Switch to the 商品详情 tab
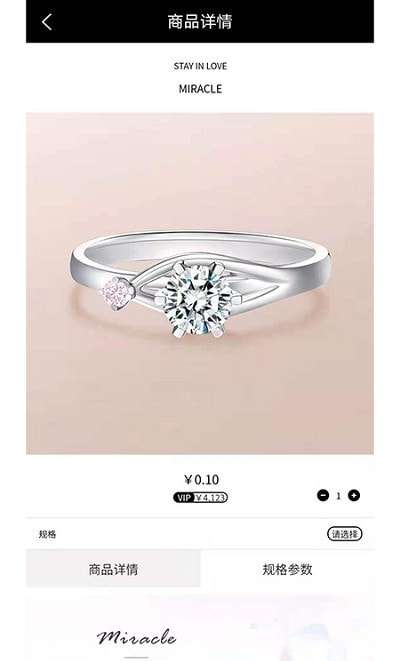 coord(113,569)
